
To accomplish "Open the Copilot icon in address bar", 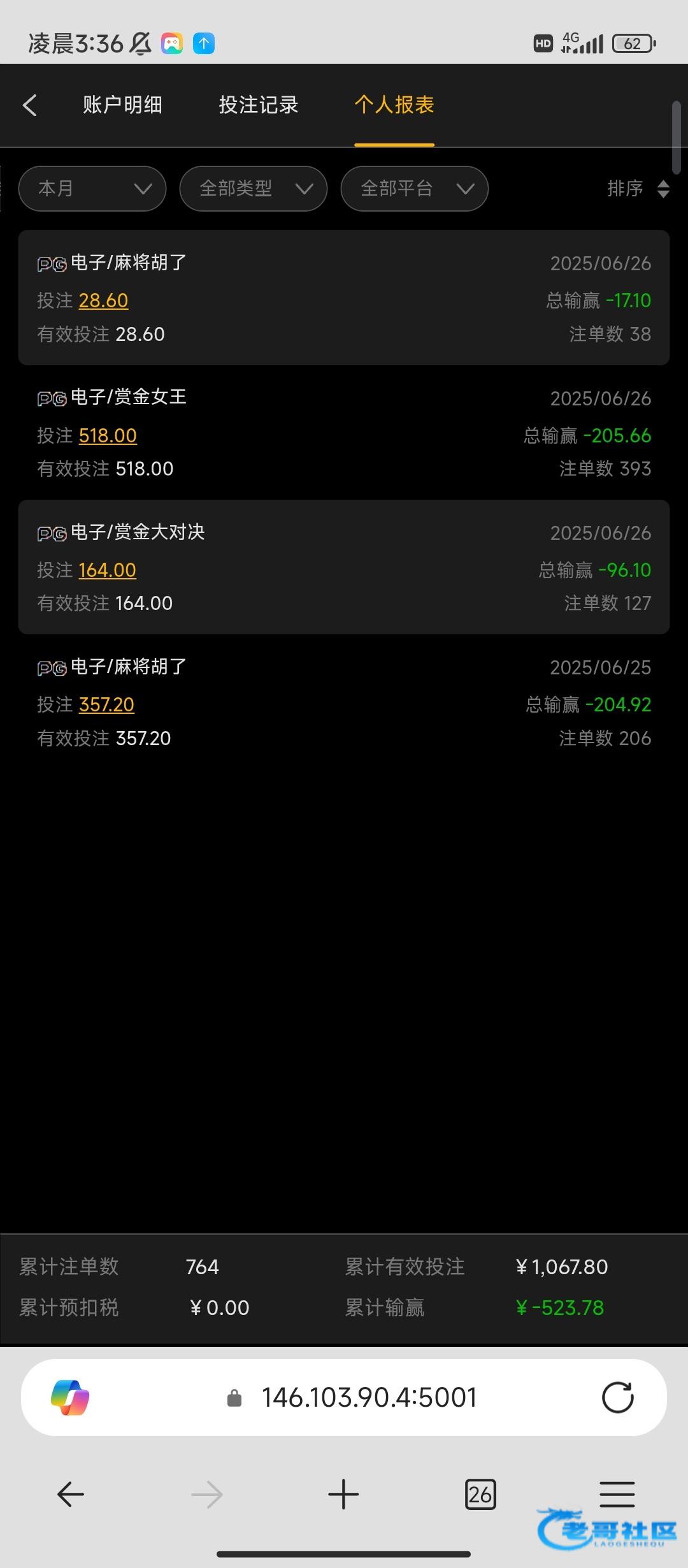I will pos(70,1398).
